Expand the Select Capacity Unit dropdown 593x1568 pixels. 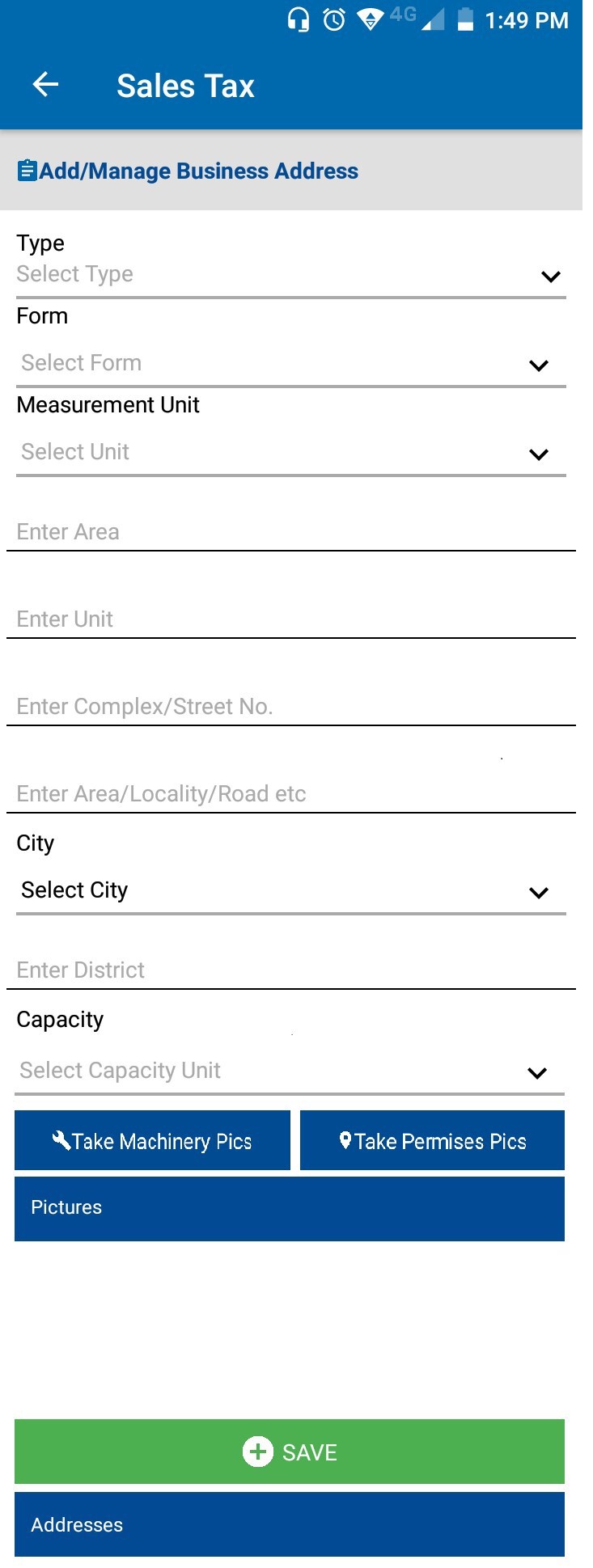tap(290, 1071)
